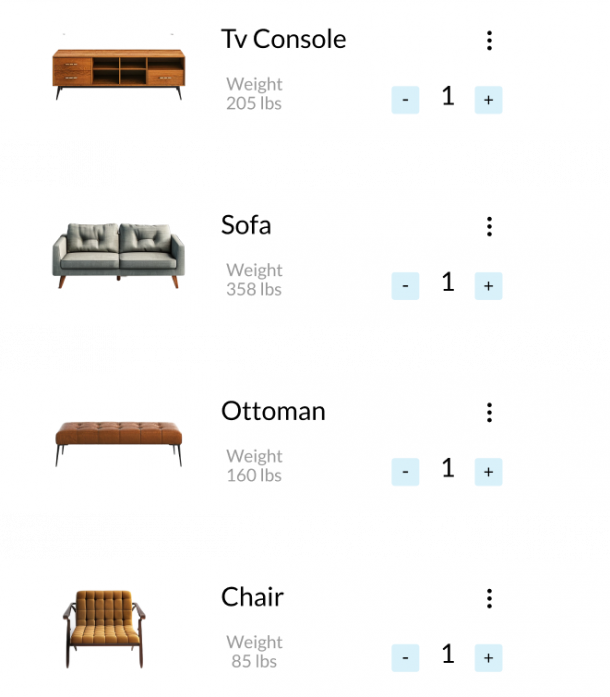Decrease the Tv Console quantity
This screenshot has width=610, height=697.
pos(405,100)
